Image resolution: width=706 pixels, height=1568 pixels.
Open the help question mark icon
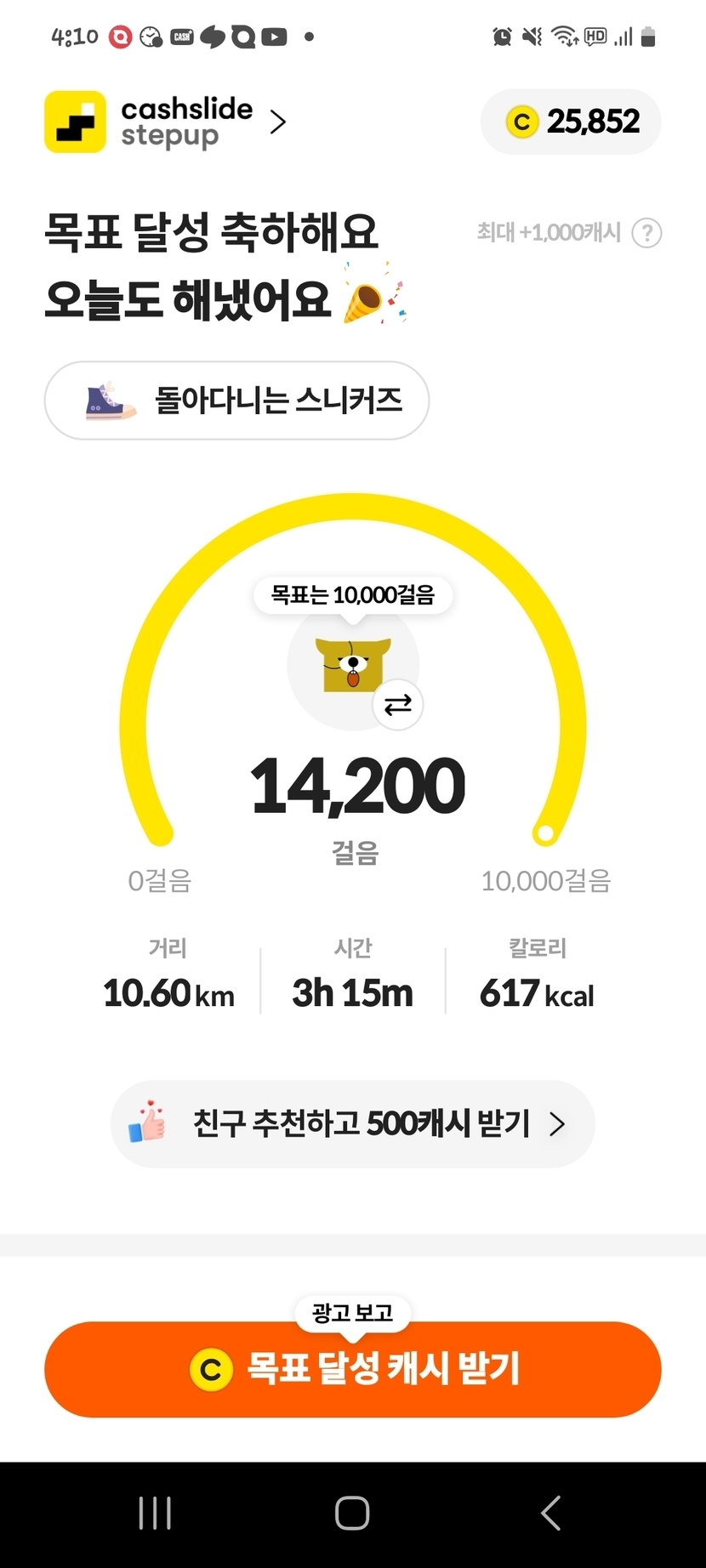point(646,233)
